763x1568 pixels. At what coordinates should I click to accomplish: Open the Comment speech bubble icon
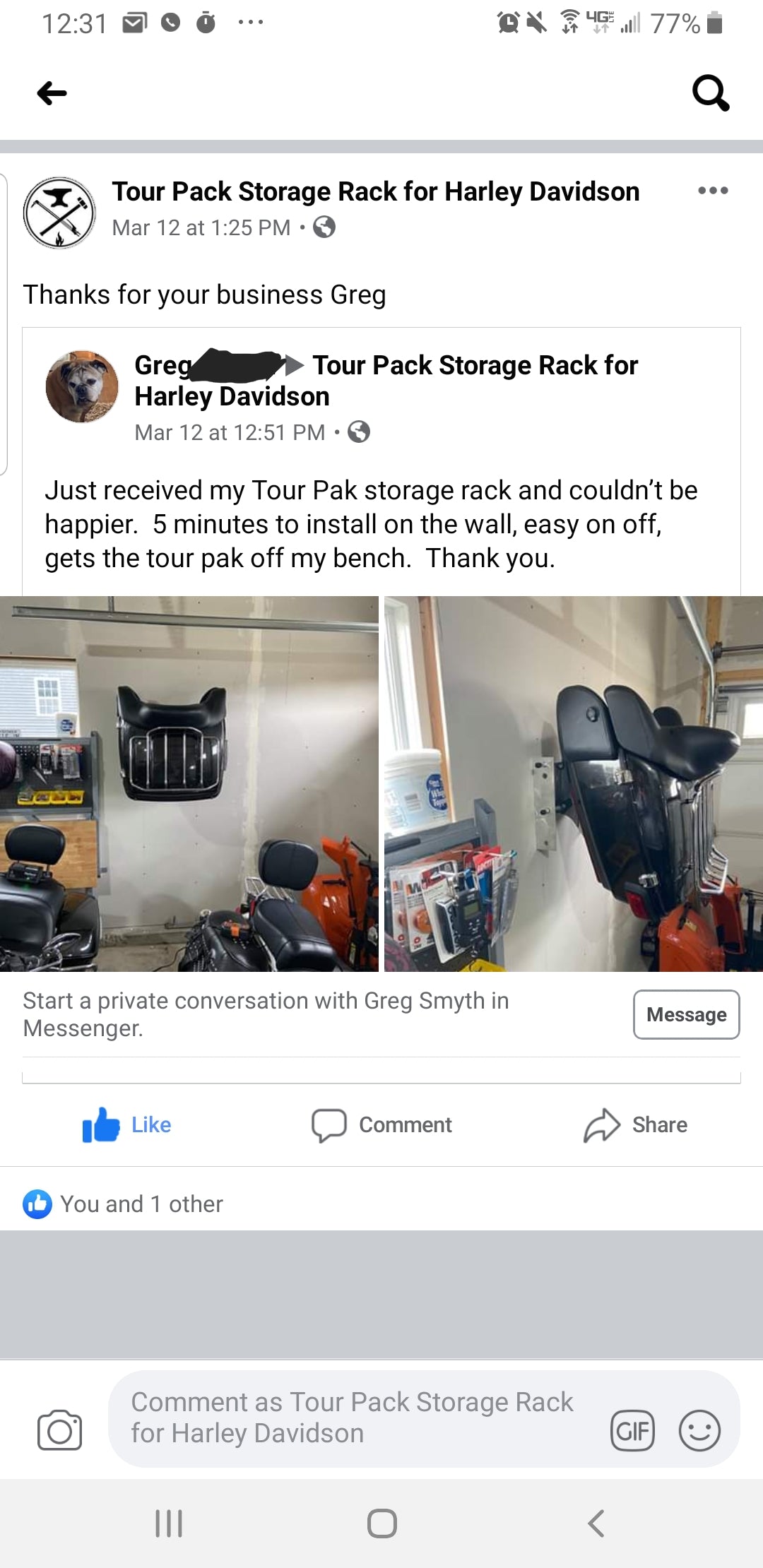tap(329, 1124)
